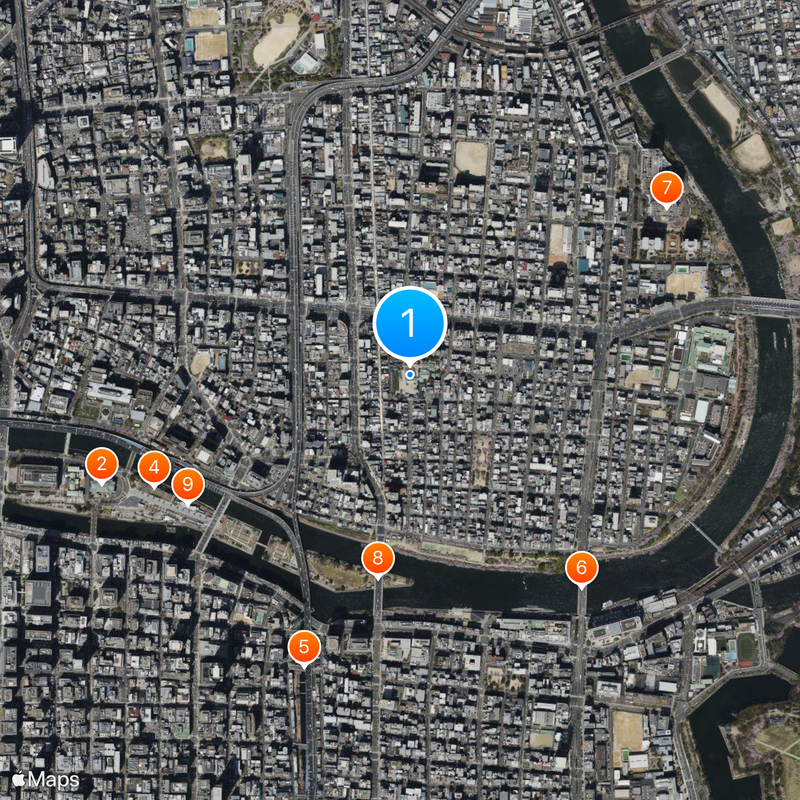800x800 pixels.
Task: Select orange map pin number 9
Action: click(x=187, y=484)
